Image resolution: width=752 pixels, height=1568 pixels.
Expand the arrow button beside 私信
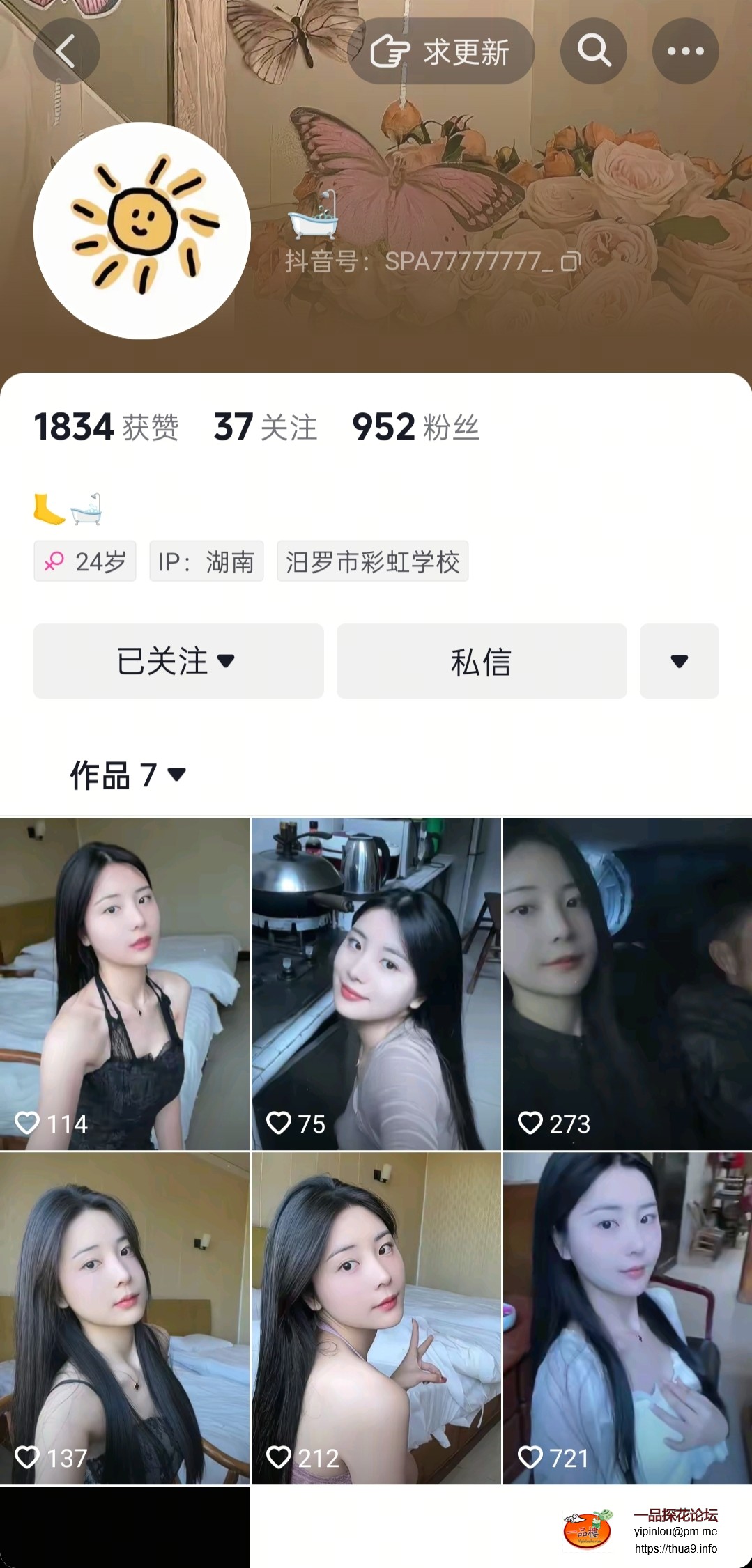pyautogui.click(x=679, y=661)
